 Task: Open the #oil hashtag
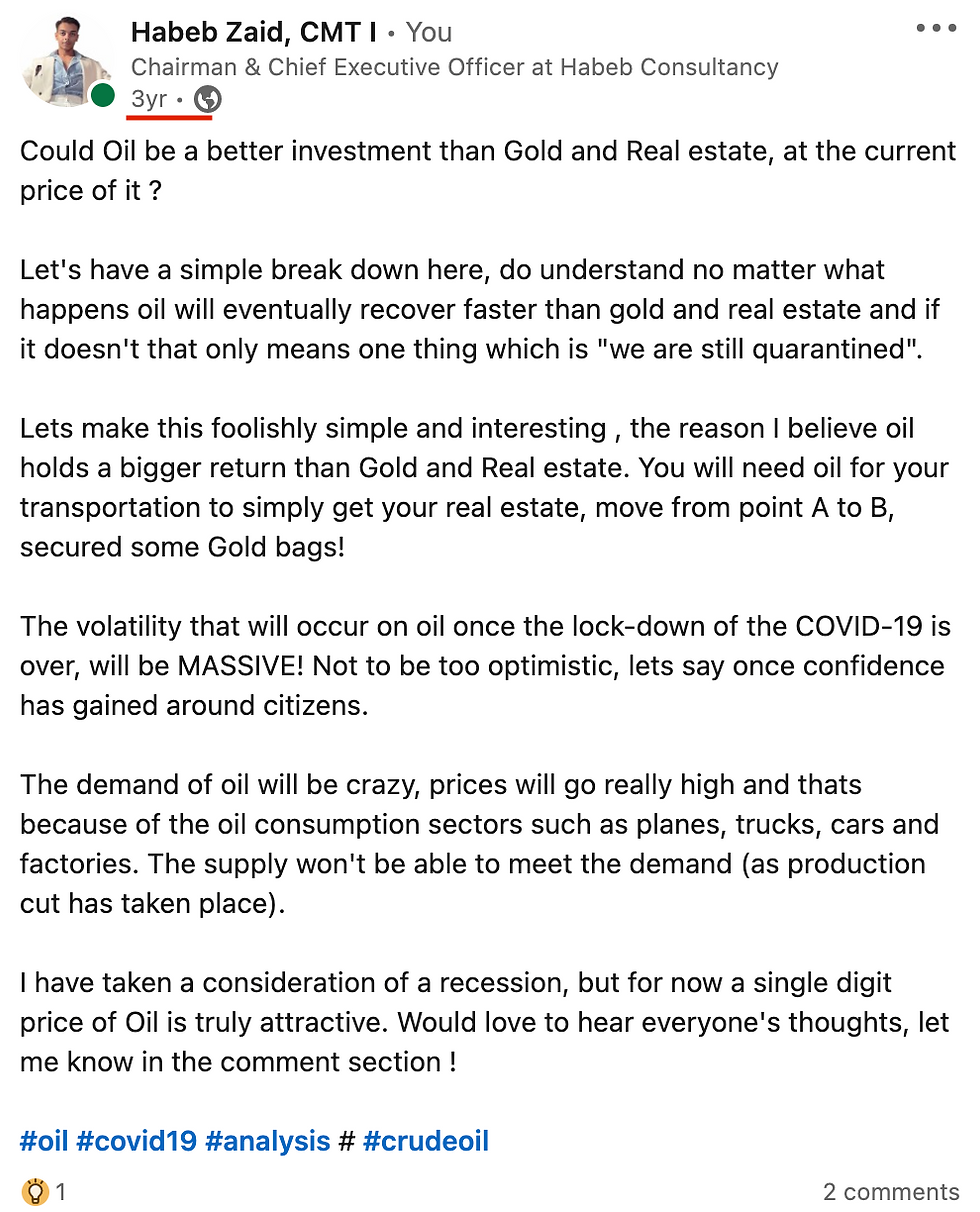[44, 1140]
